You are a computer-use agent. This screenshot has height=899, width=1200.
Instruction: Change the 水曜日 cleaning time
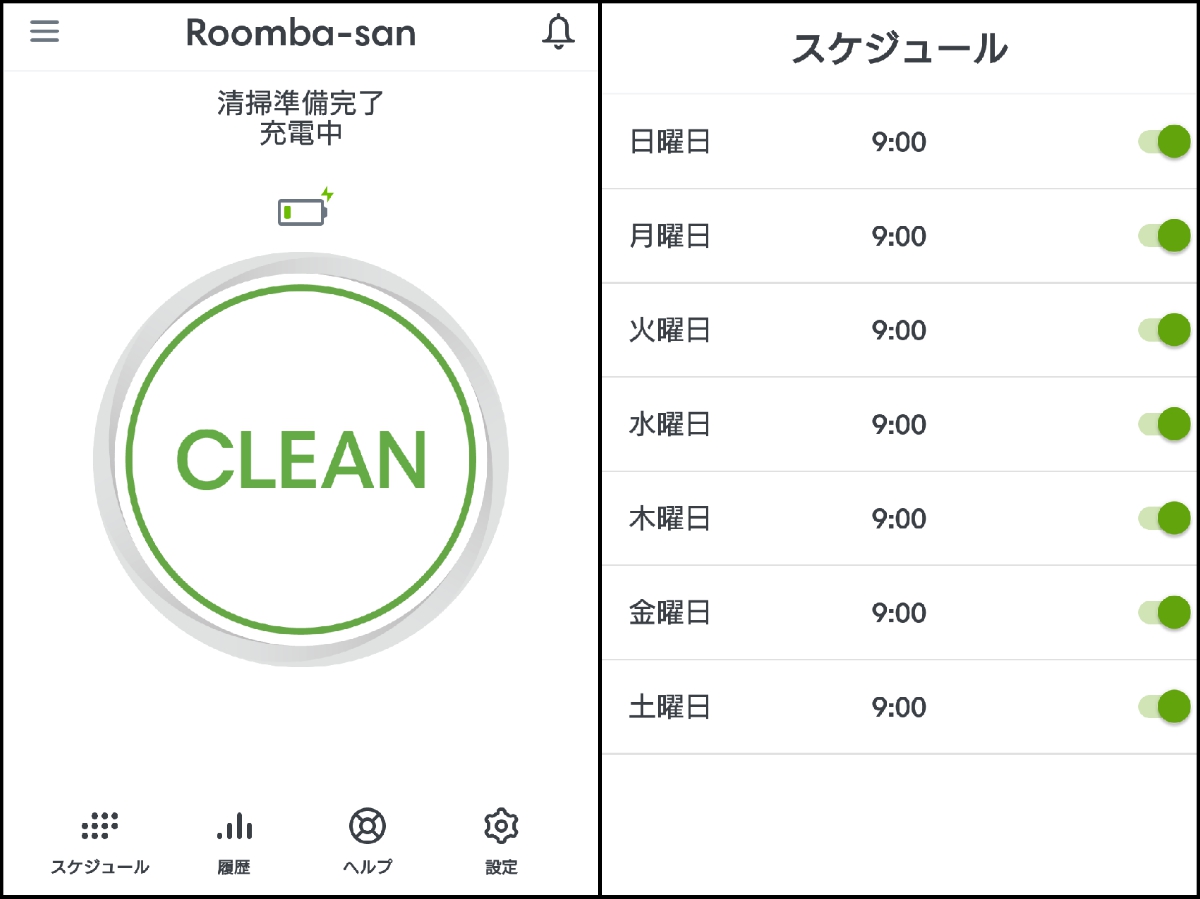898,424
